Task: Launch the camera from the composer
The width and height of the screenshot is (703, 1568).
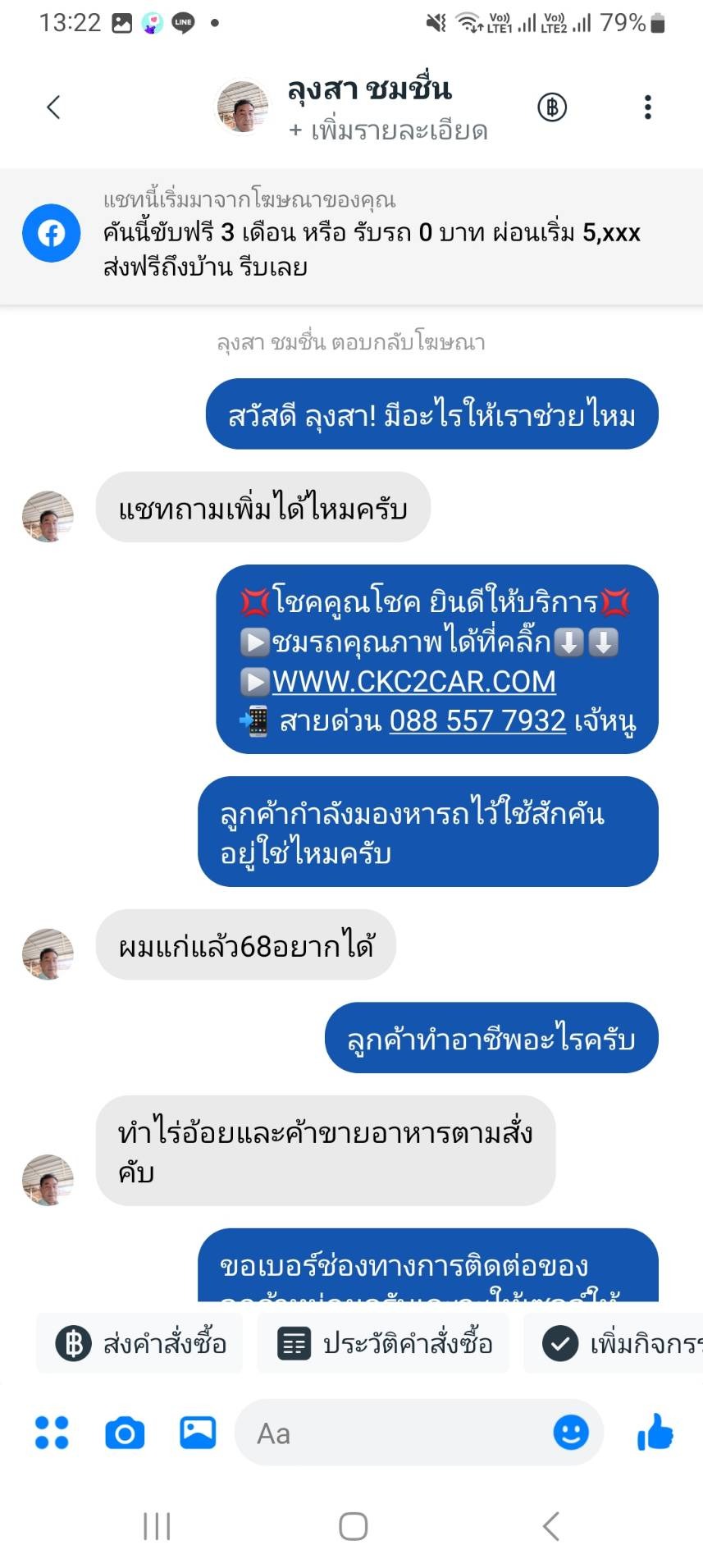Action: [125, 1433]
